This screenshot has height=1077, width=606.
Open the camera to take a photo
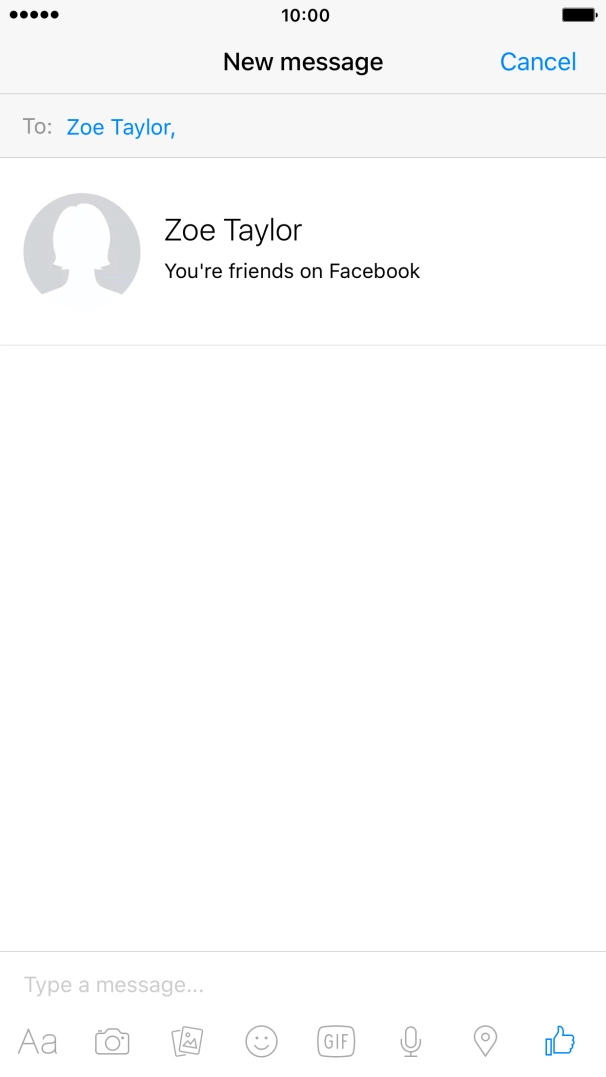tap(112, 1041)
